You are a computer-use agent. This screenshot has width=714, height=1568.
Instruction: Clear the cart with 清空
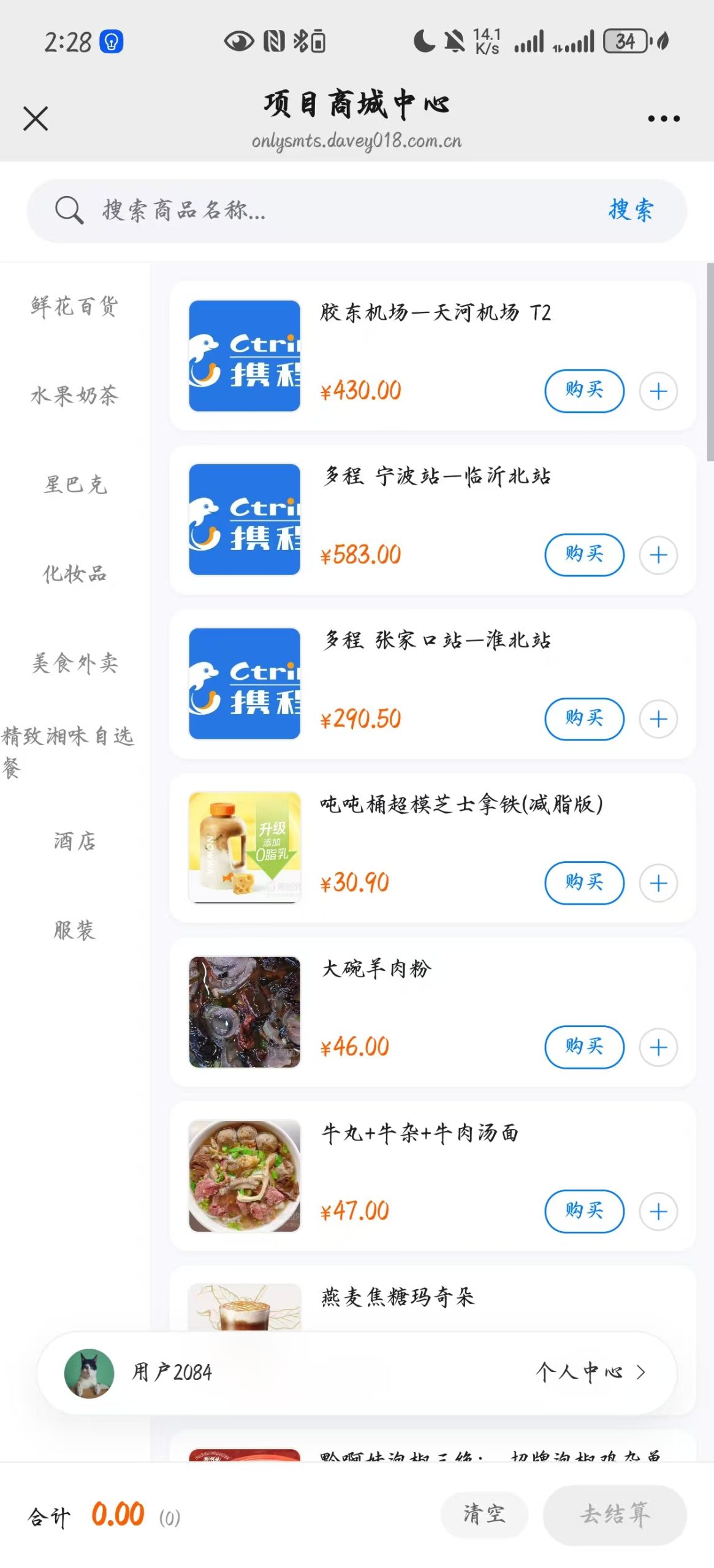pyautogui.click(x=484, y=1514)
